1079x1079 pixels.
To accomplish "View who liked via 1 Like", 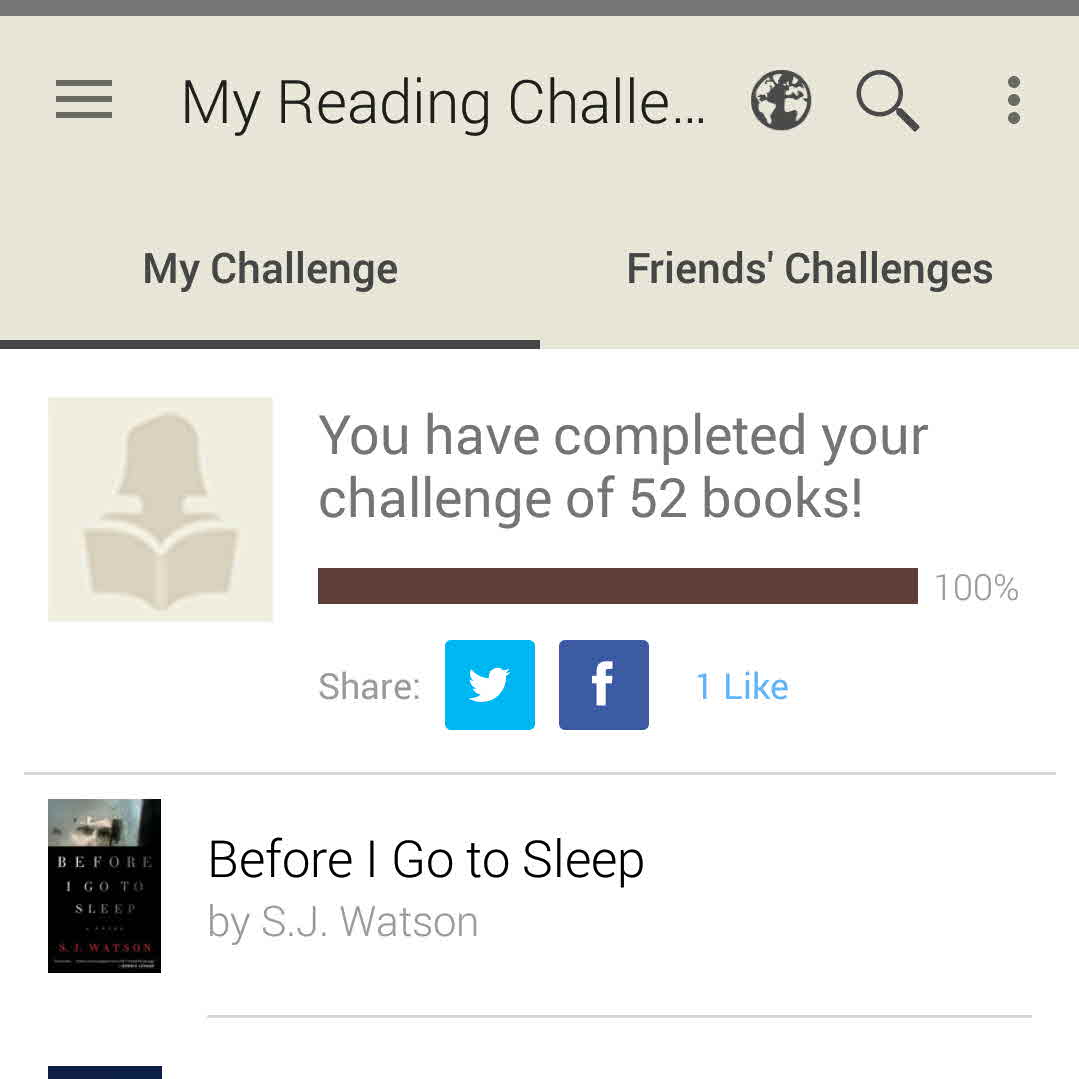I will pos(742,687).
